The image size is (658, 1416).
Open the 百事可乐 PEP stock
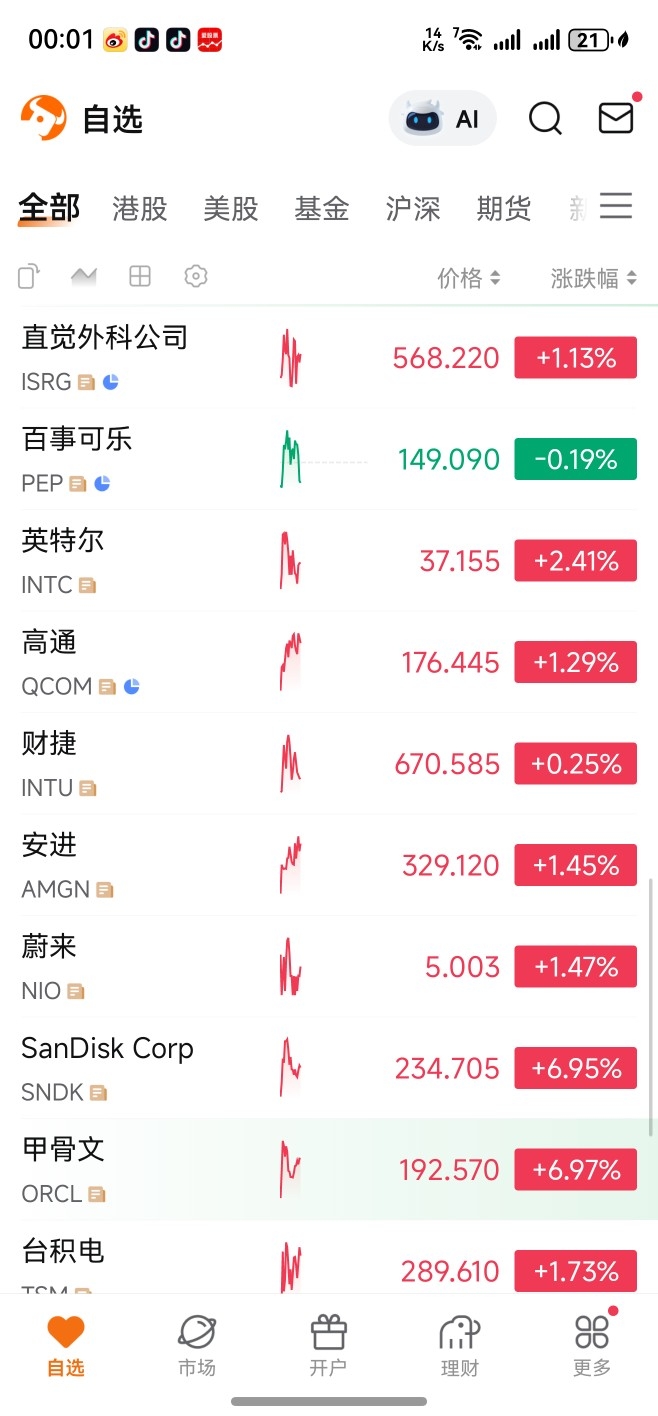tap(77, 459)
